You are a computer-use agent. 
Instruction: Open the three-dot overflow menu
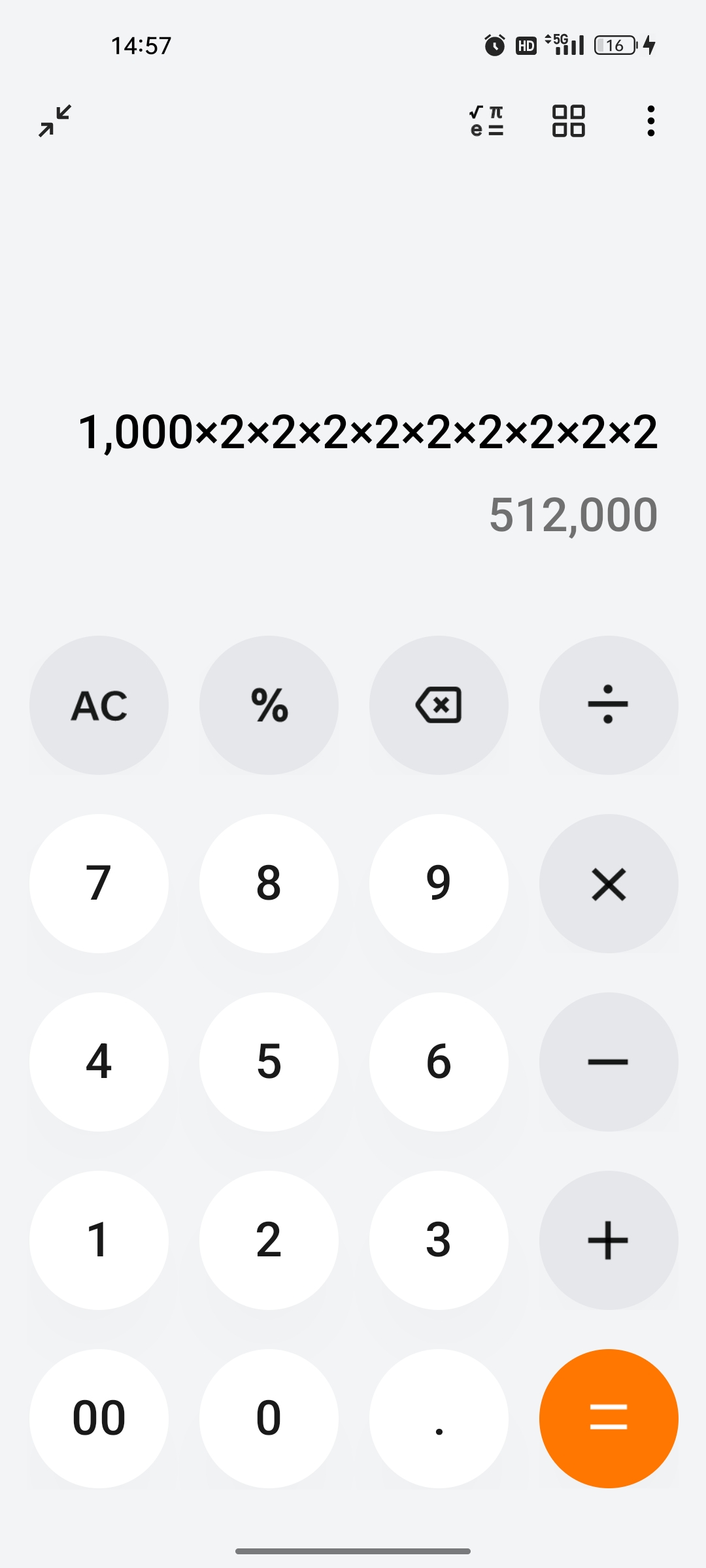tap(650, 121)
